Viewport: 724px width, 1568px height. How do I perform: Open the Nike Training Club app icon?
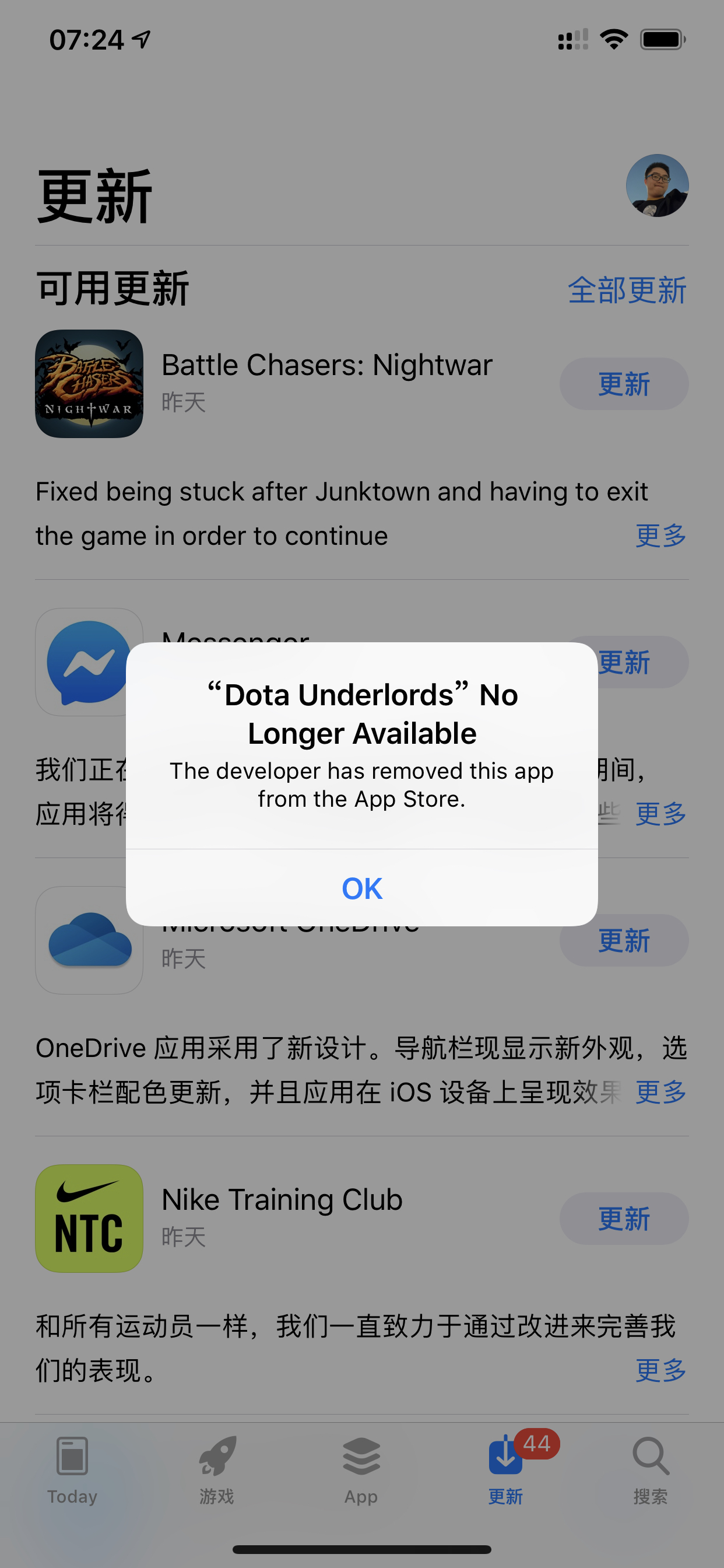click(x=89, y=1219)
